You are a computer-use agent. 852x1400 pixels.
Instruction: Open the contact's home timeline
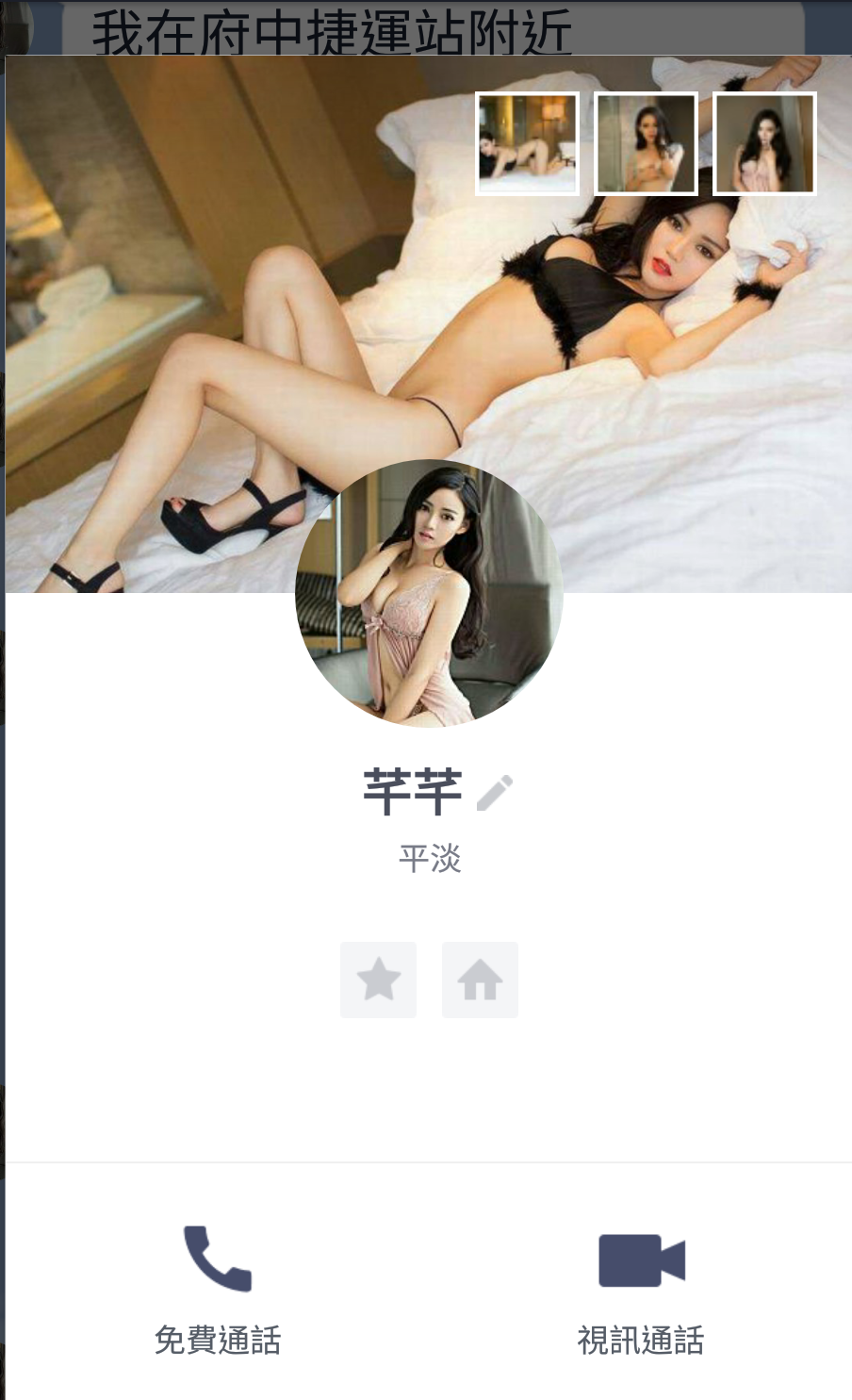pyautogui.click(x=480, y=980)
